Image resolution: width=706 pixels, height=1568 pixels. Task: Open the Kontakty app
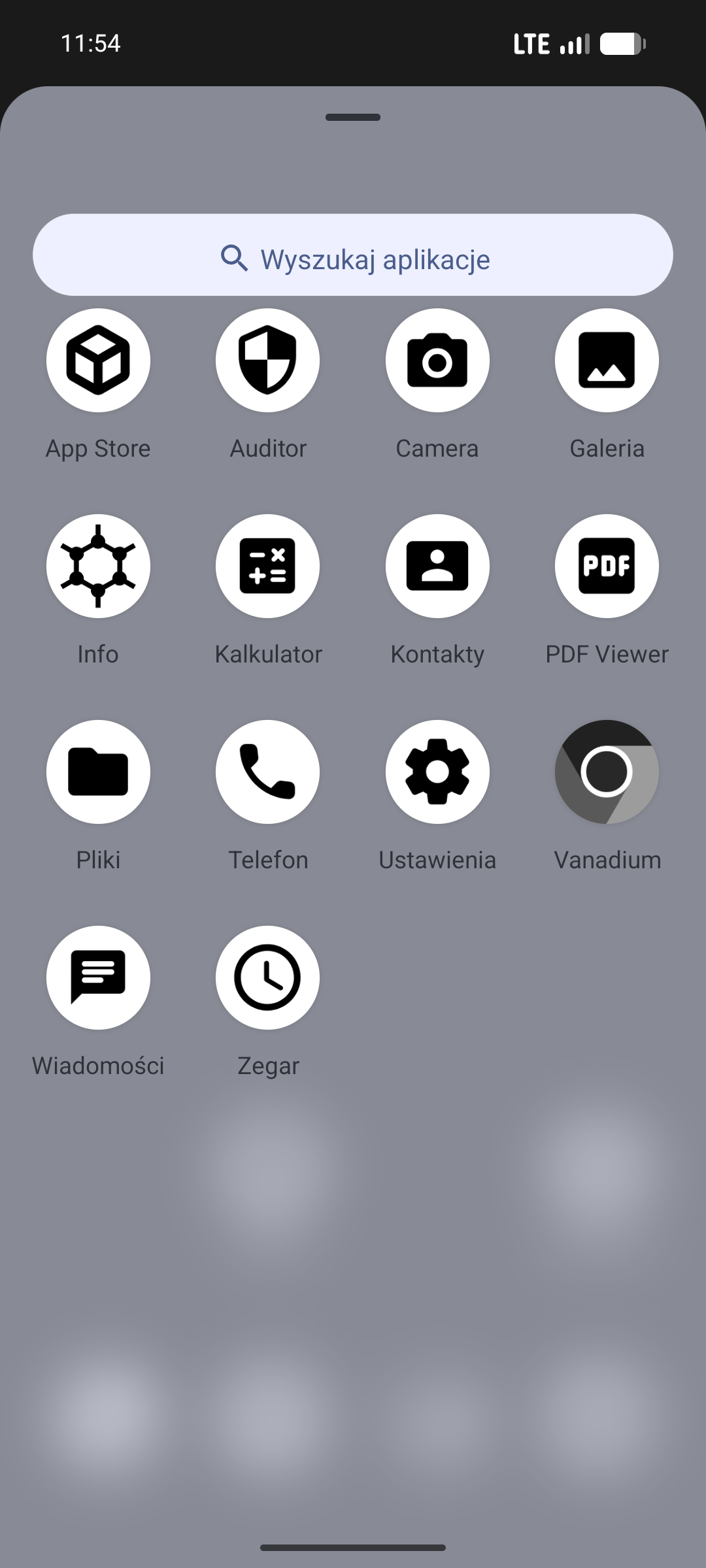click(x=437, y=566)
